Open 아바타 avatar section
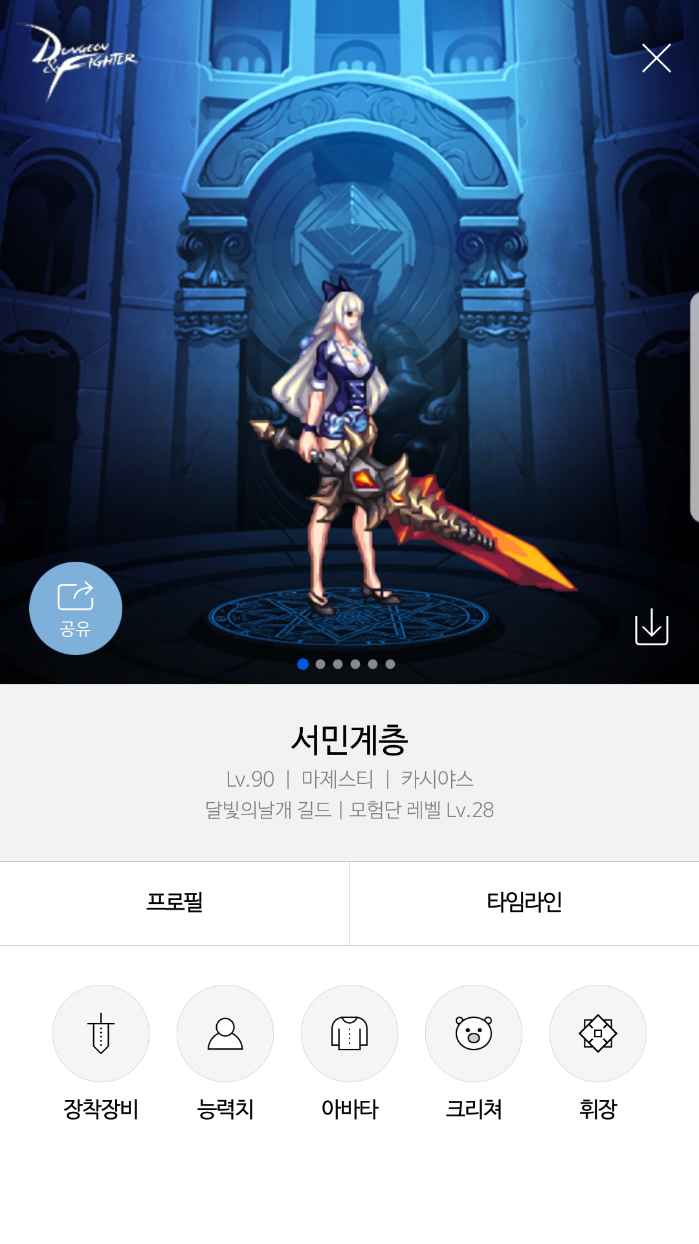699x1244 pixels. pyautogui.click(x=349, y=1033)
